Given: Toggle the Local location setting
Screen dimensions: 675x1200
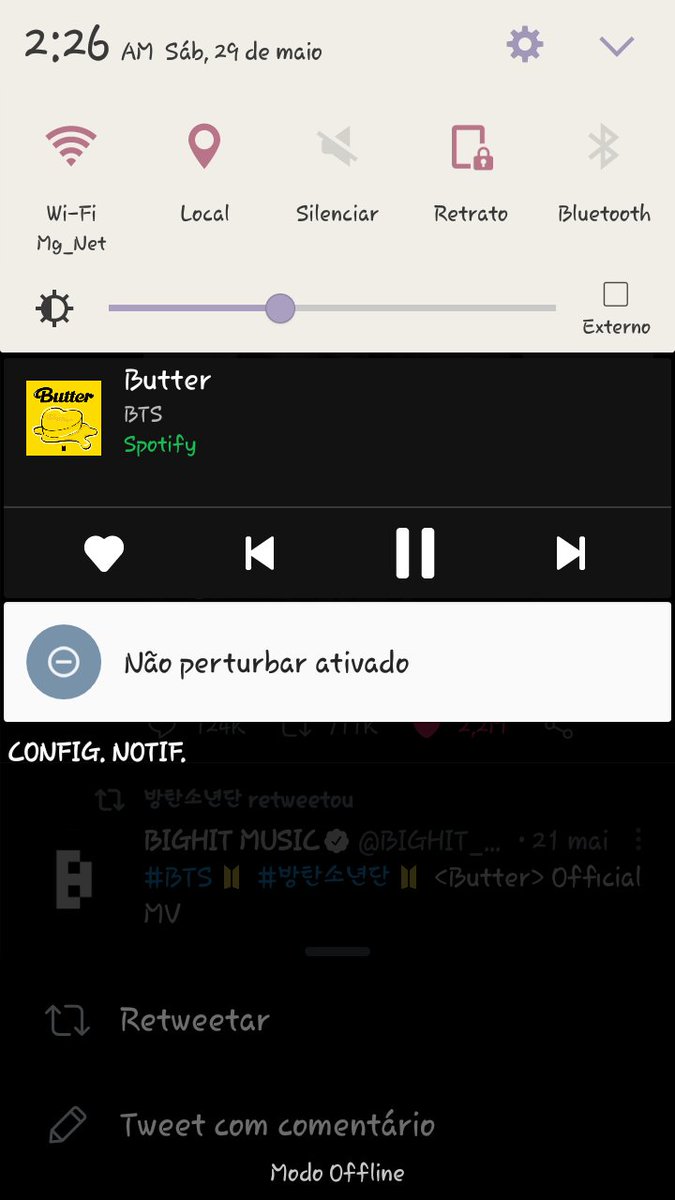Looking at the screenshot, I should [204, 148].
